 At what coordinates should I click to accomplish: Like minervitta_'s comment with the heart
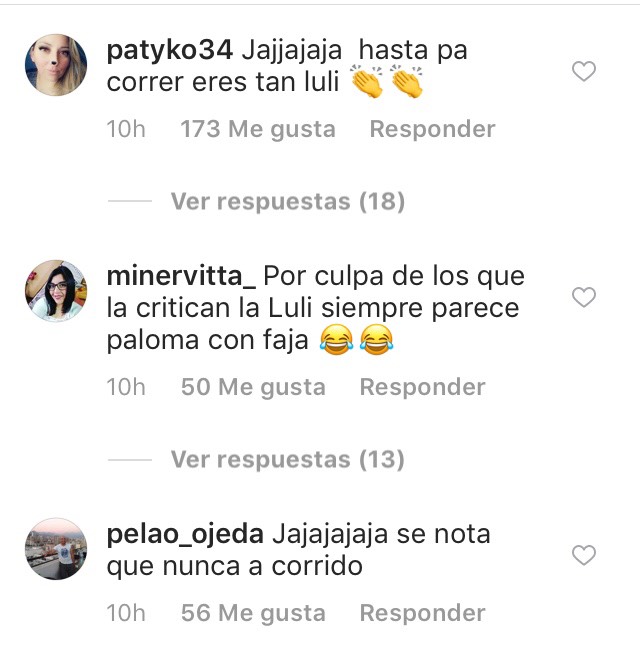click(x=583, y=297)
